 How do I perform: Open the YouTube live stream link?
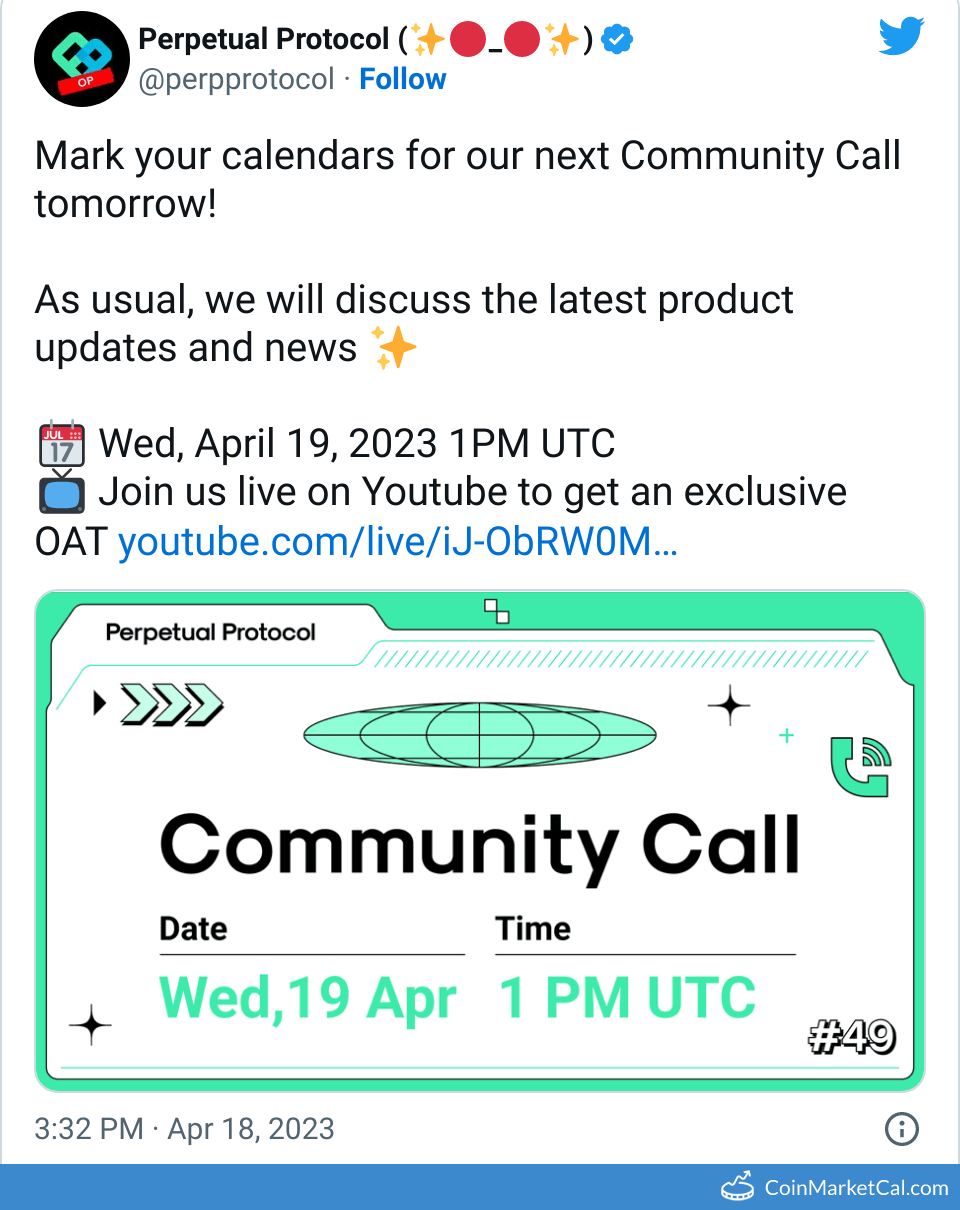click(x=398, y=543)
